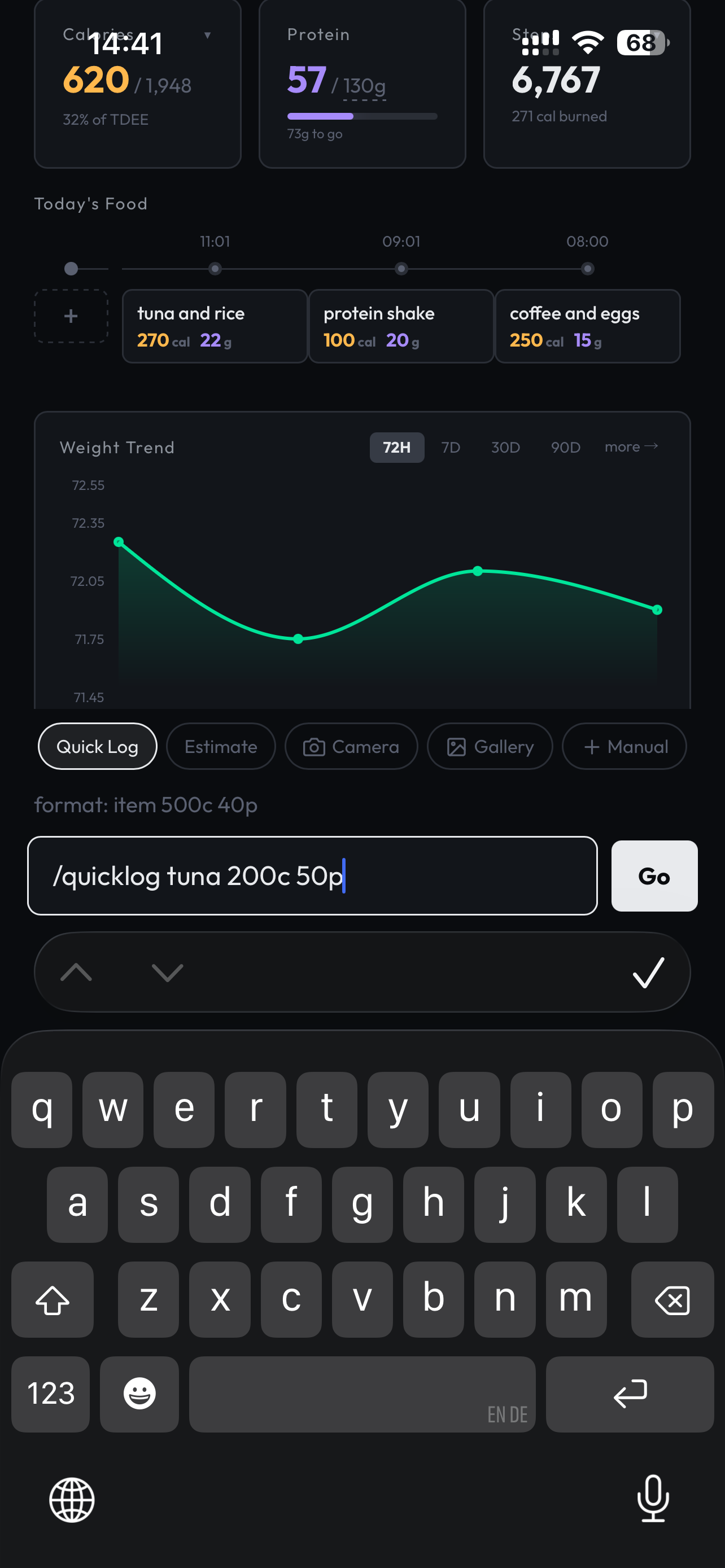Add a new food entry with plus
Screen dimensions: 725x1568
click(71, 316)
